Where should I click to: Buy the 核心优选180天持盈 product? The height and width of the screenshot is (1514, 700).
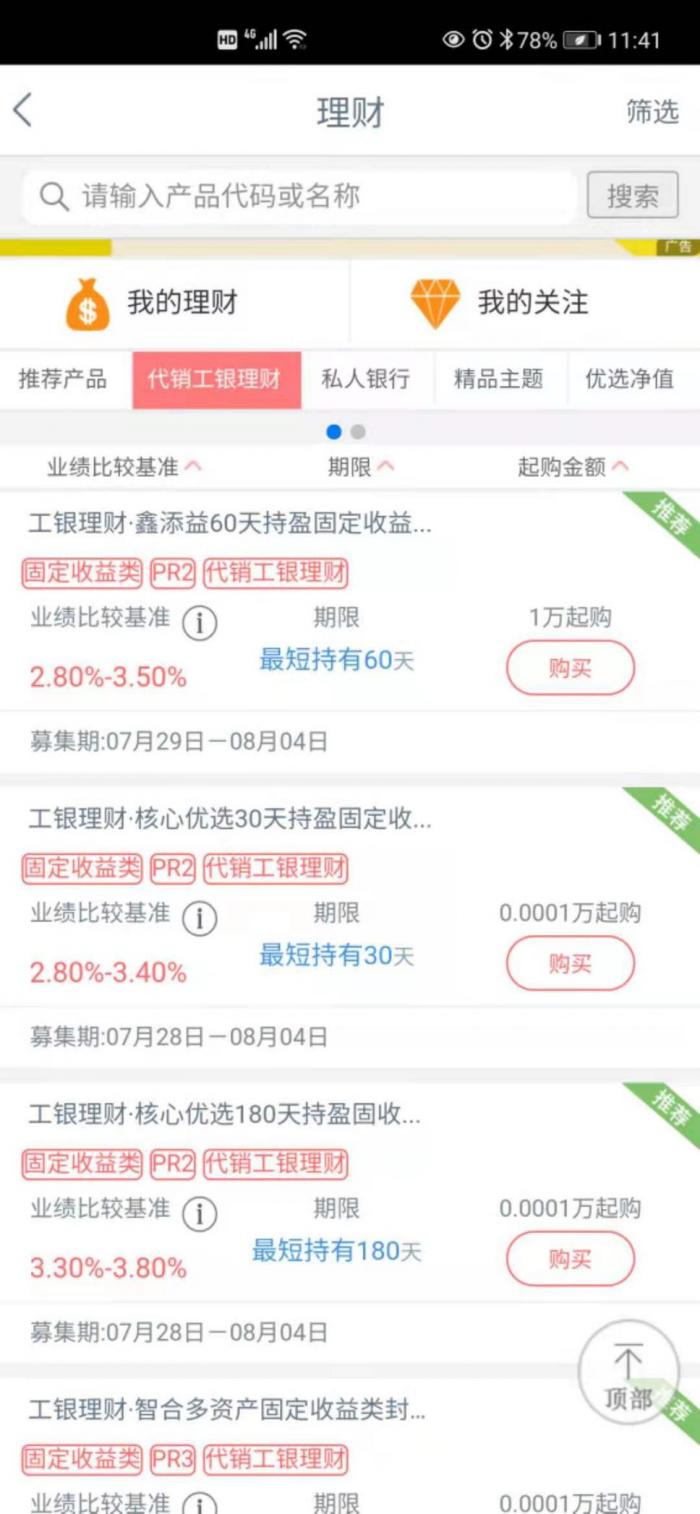pyautogui.click(x=570, y=1259)
